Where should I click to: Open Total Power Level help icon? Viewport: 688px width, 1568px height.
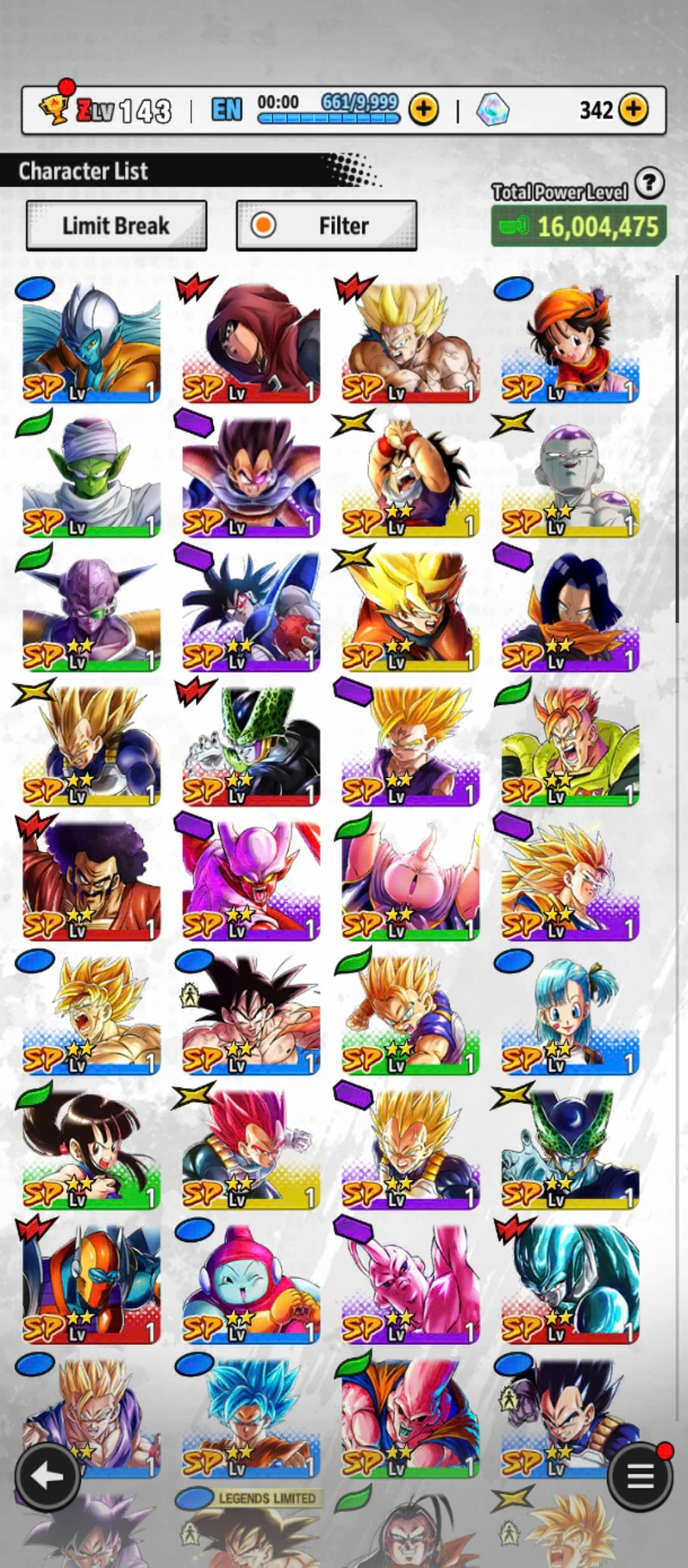coord(649,184)
